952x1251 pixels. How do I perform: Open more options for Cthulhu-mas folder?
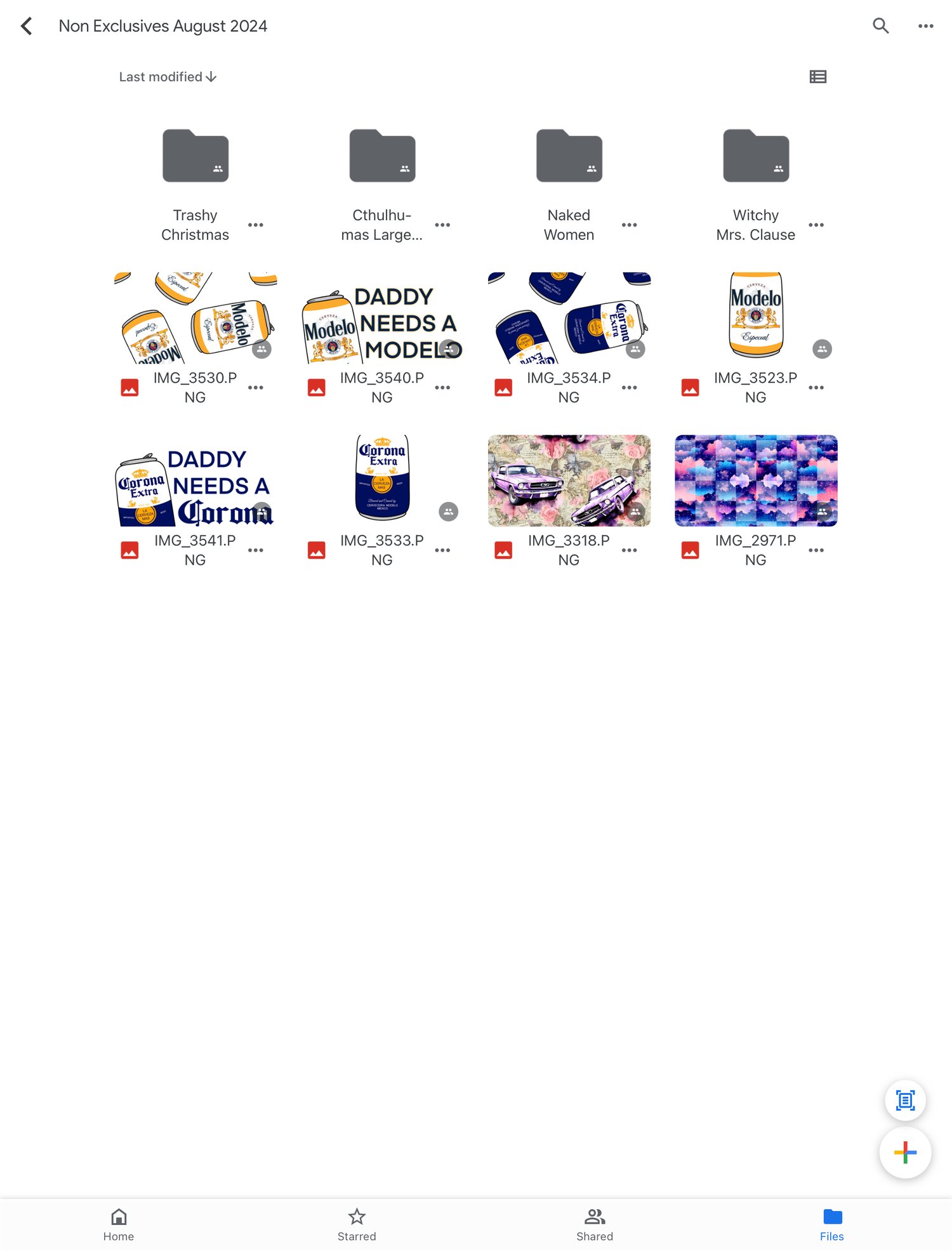(442, 225)
